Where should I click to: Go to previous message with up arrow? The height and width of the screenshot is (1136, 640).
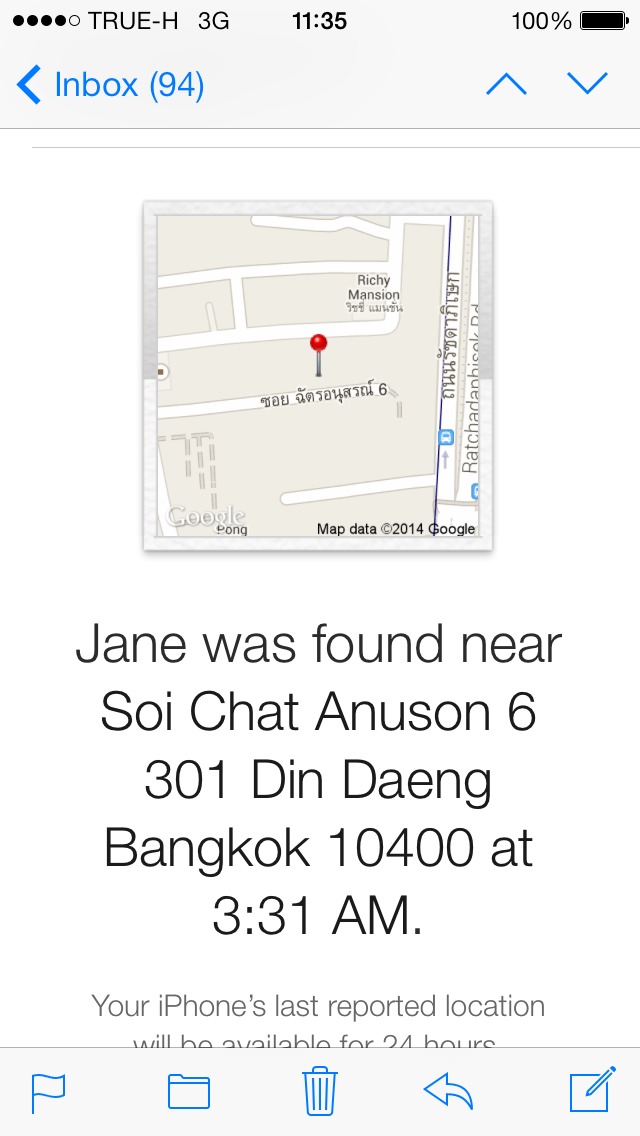click(x=507, y=85)
